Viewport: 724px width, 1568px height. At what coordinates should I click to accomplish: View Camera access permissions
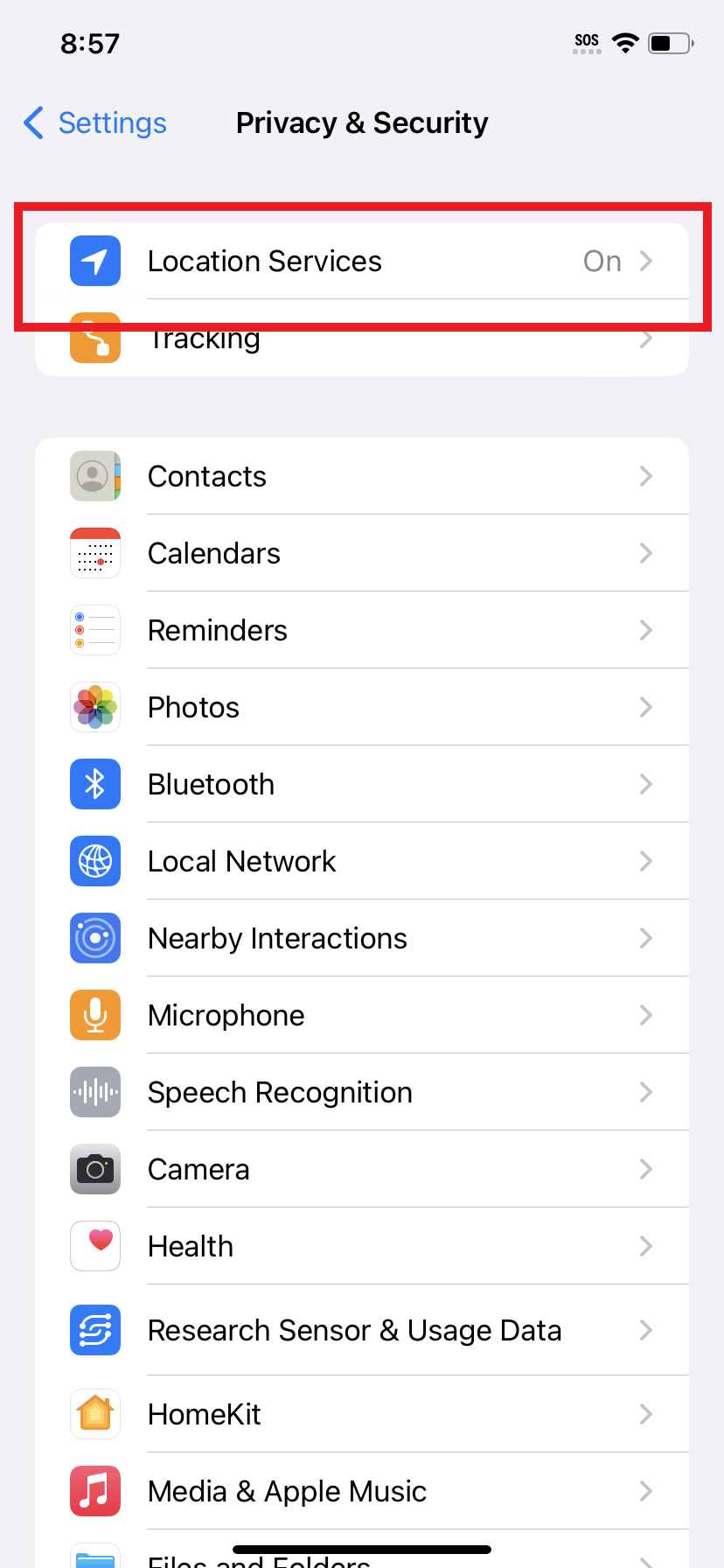pos(362,1169)
